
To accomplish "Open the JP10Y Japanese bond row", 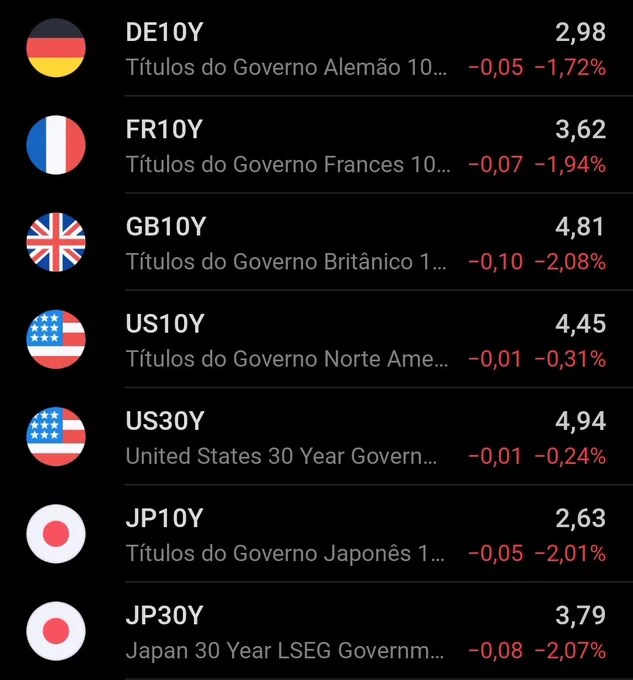I will [316, 533].
